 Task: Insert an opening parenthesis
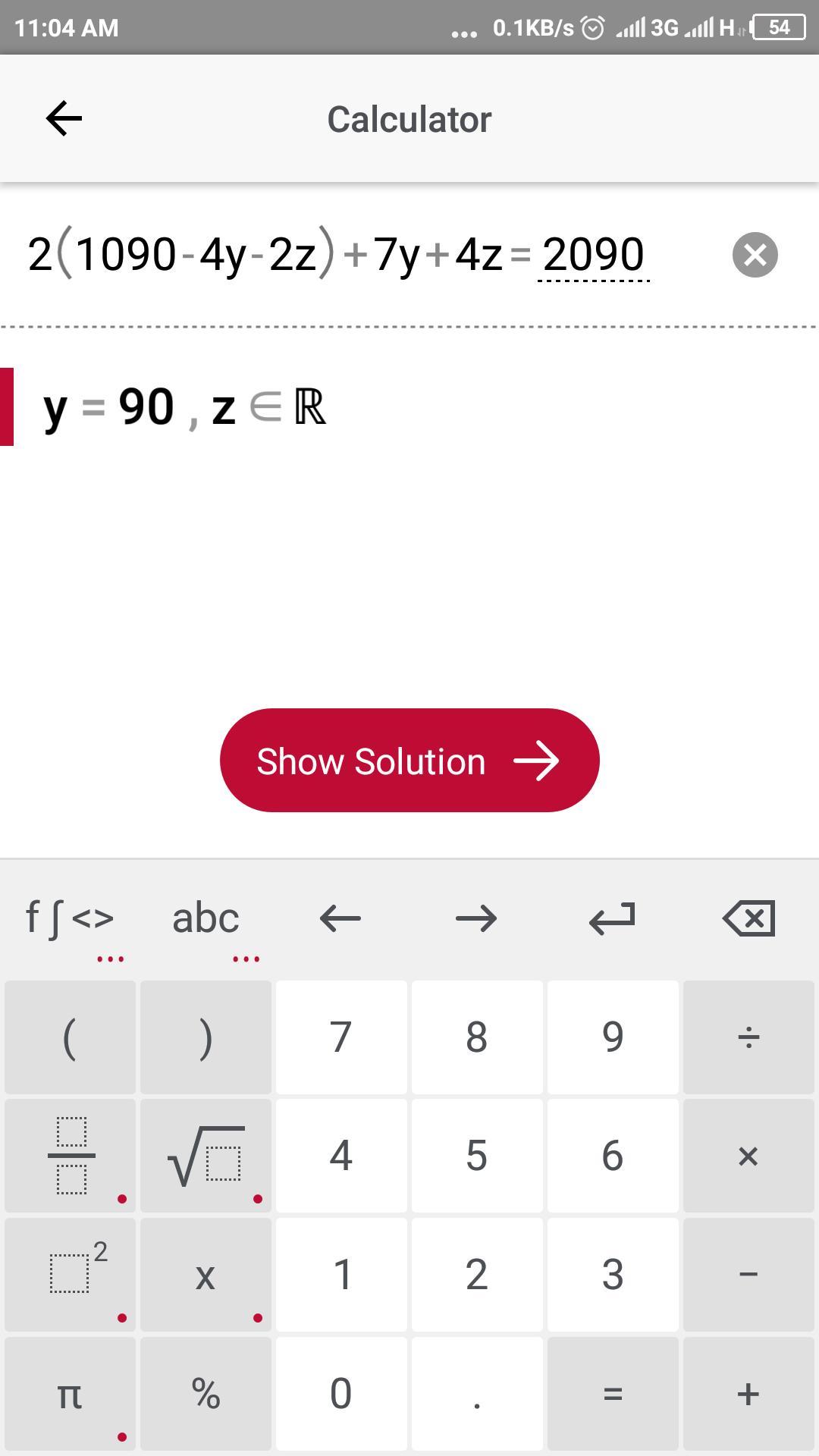[70, 1037]
